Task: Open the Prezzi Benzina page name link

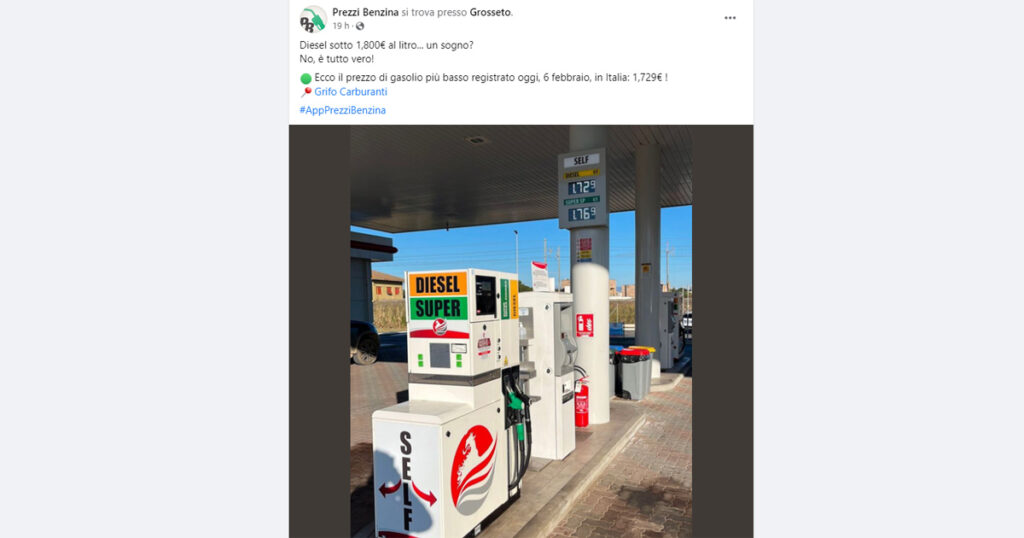Action: [x=365, y=12]
